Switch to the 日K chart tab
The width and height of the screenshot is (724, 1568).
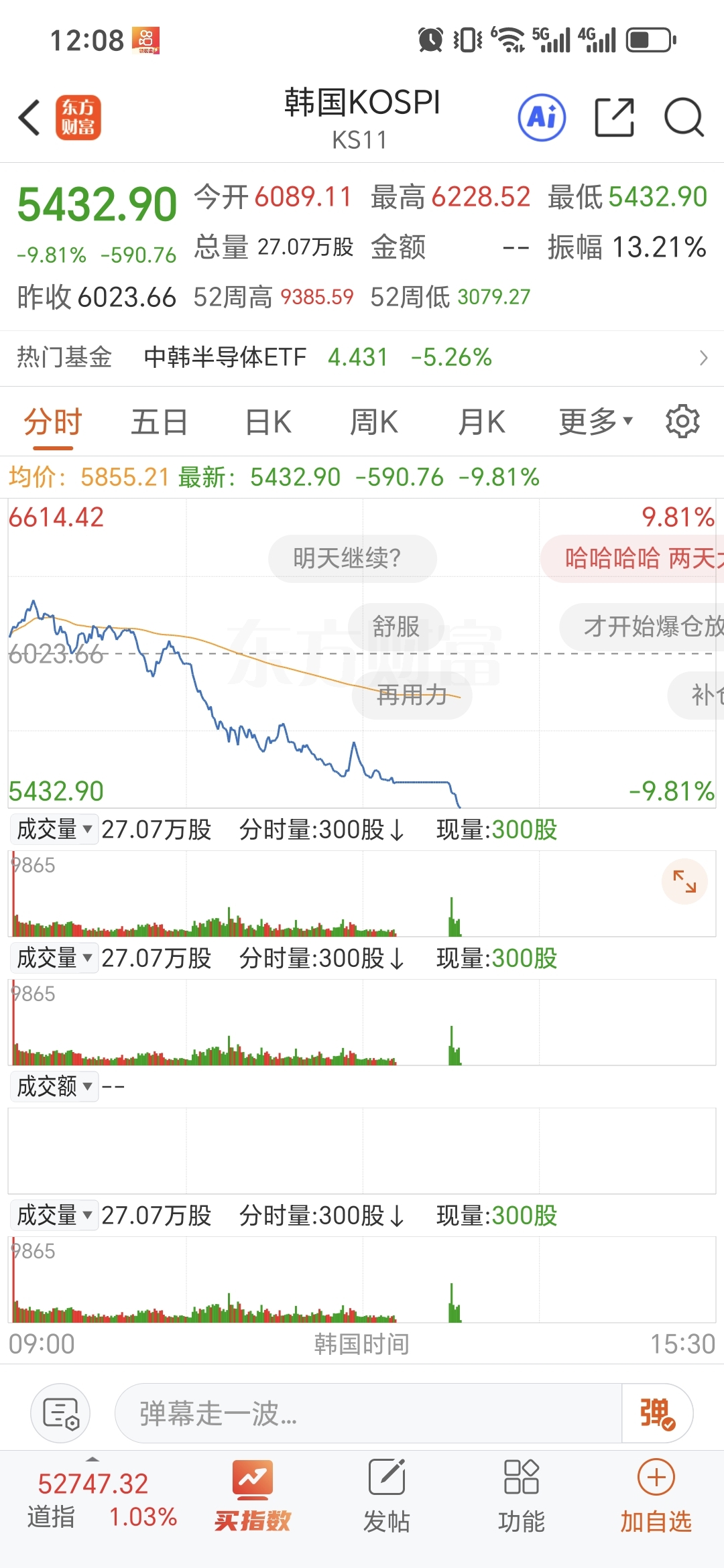pyautogui.click(x=268, y=423)
